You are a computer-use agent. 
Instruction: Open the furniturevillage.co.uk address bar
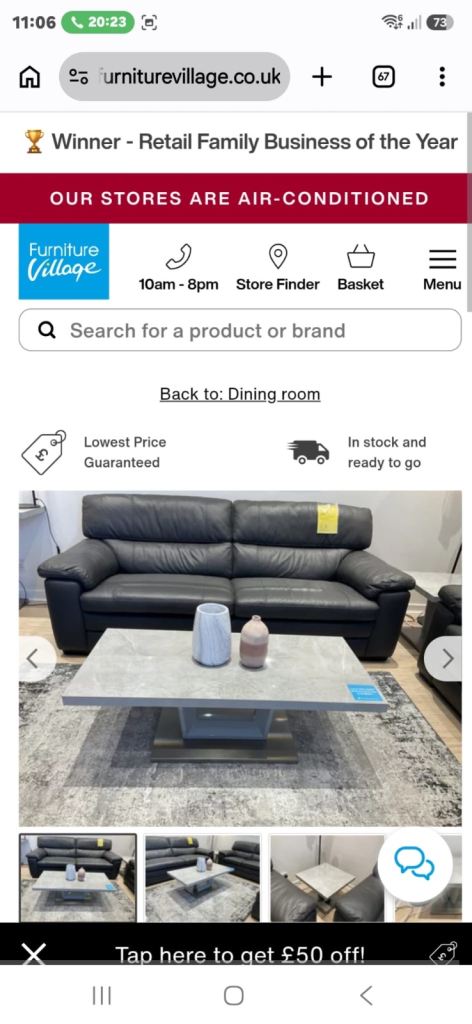click(x=174, y=77)
